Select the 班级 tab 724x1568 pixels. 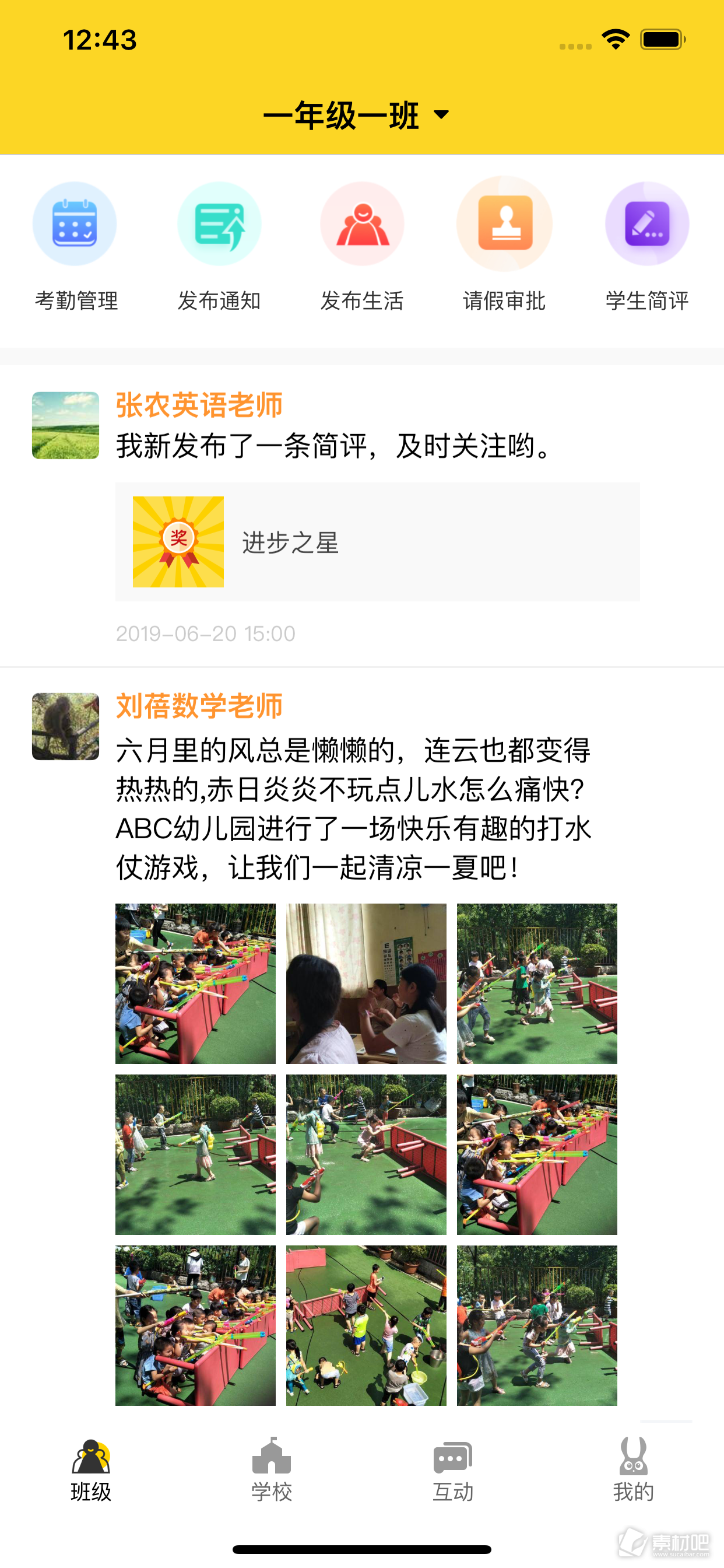pos(91,1469)
